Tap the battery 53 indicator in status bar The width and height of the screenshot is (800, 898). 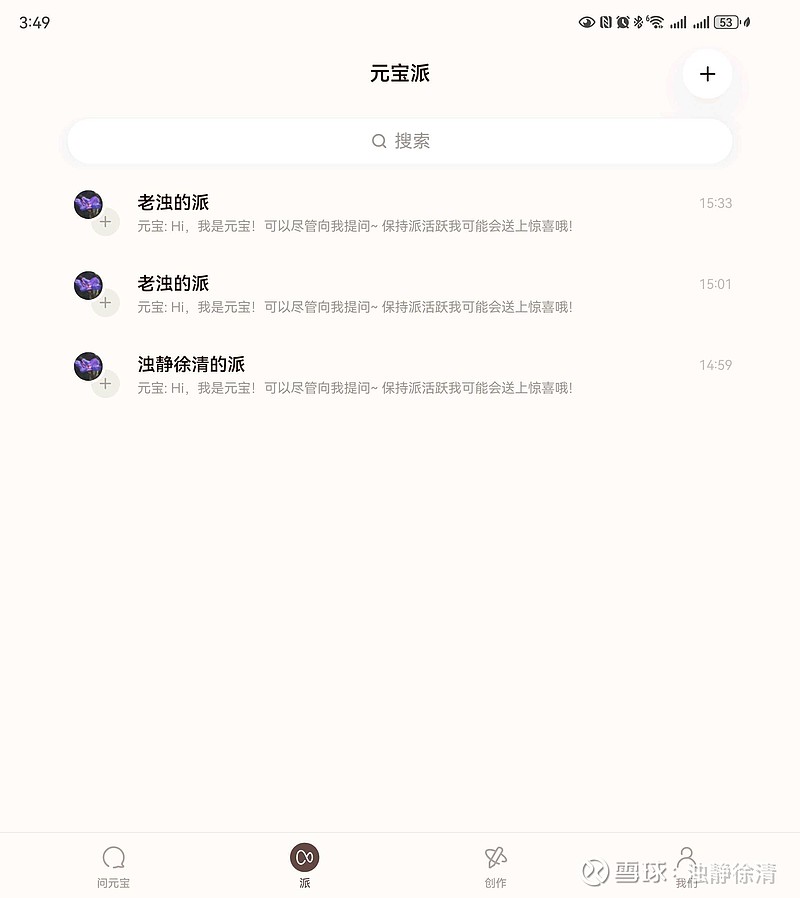(x=727, y=20)
